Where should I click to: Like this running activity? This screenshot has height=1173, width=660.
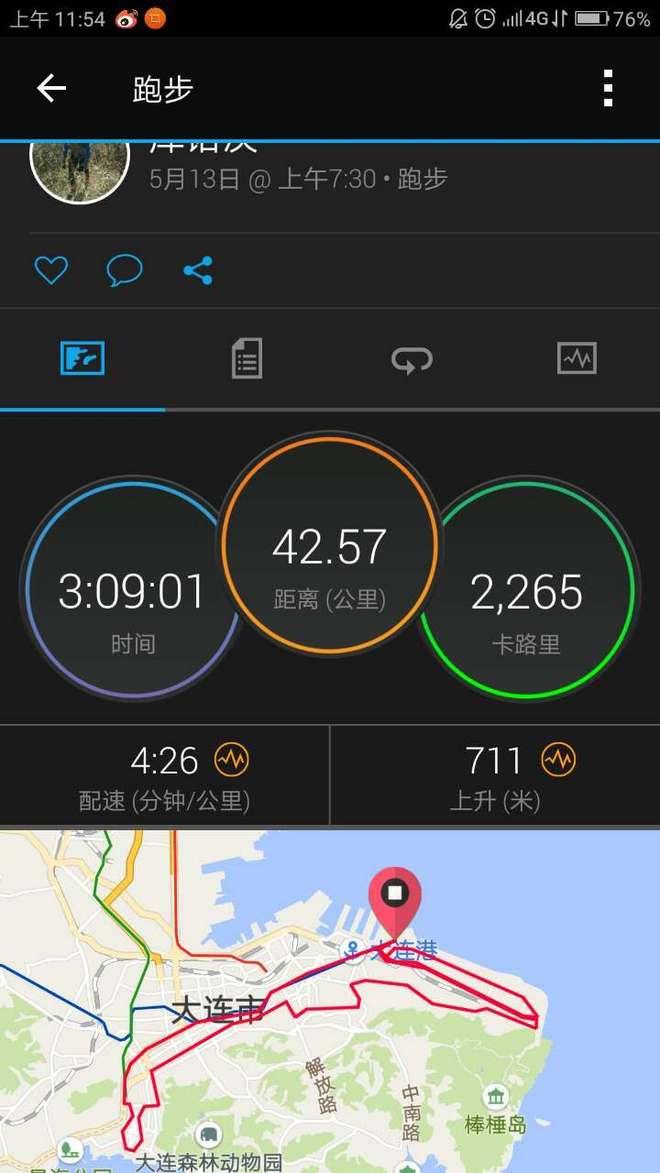51,270
